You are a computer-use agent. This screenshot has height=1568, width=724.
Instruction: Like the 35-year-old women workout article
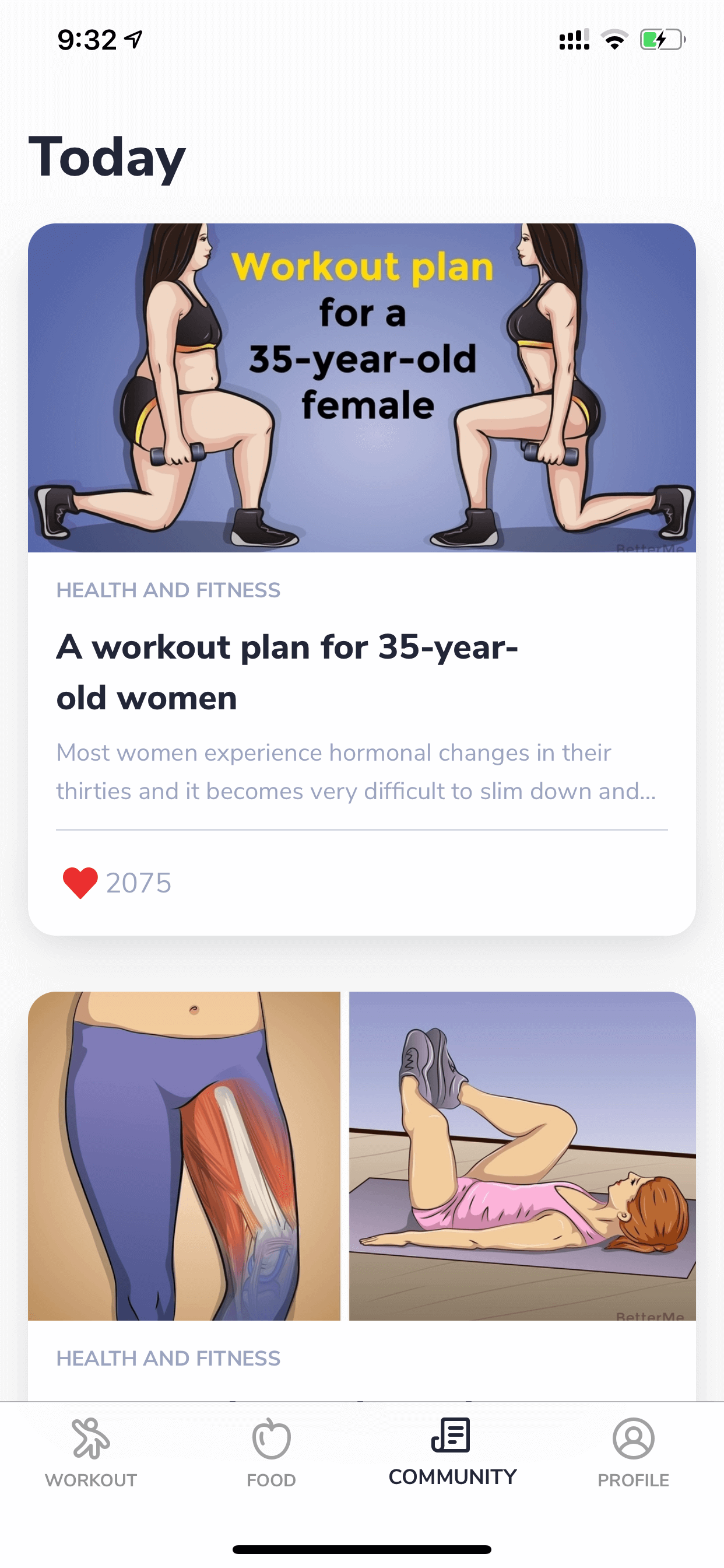(80, 883)
